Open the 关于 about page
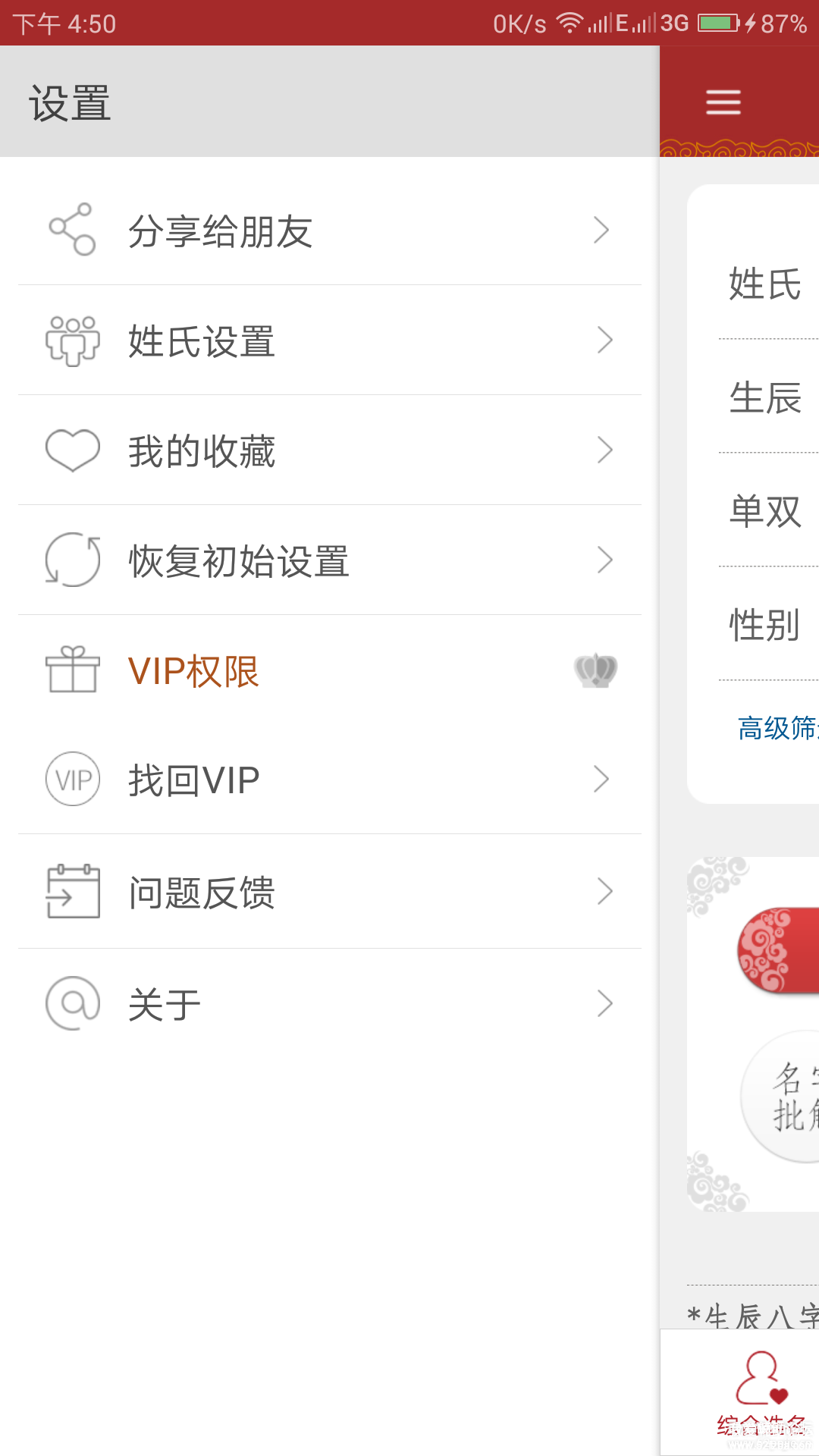This screenshot has height=1456, width=819. click(x=329, y=1003)
